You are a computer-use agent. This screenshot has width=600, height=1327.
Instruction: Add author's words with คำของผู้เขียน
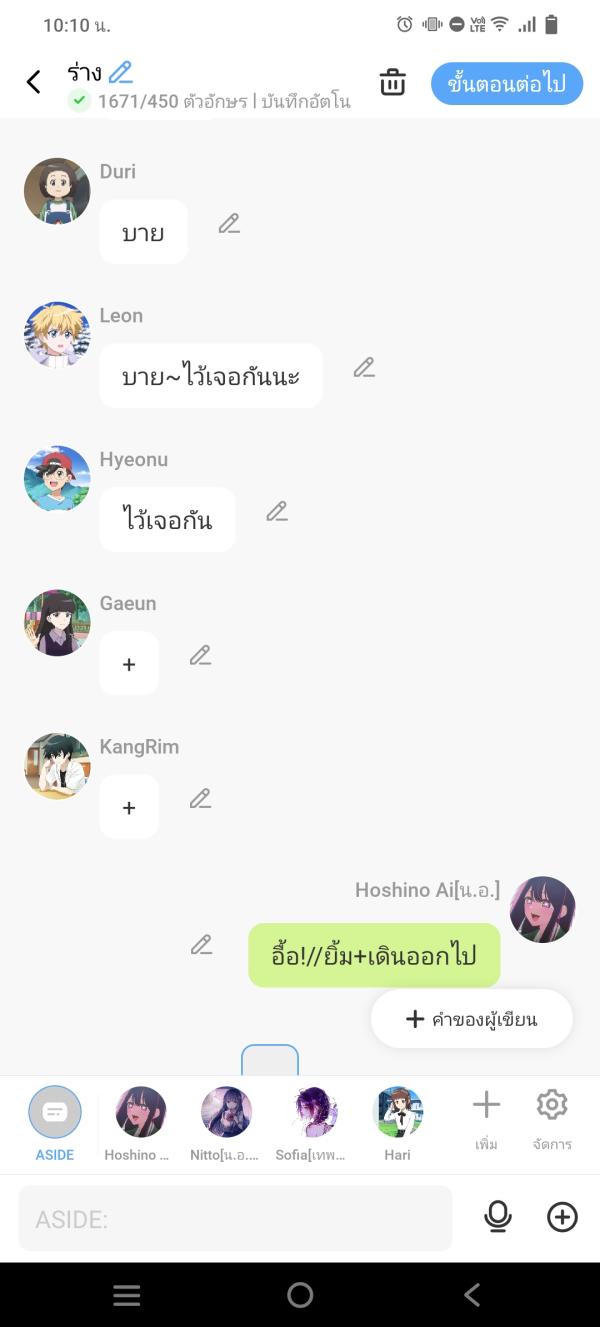click(x=472, y=1019)
